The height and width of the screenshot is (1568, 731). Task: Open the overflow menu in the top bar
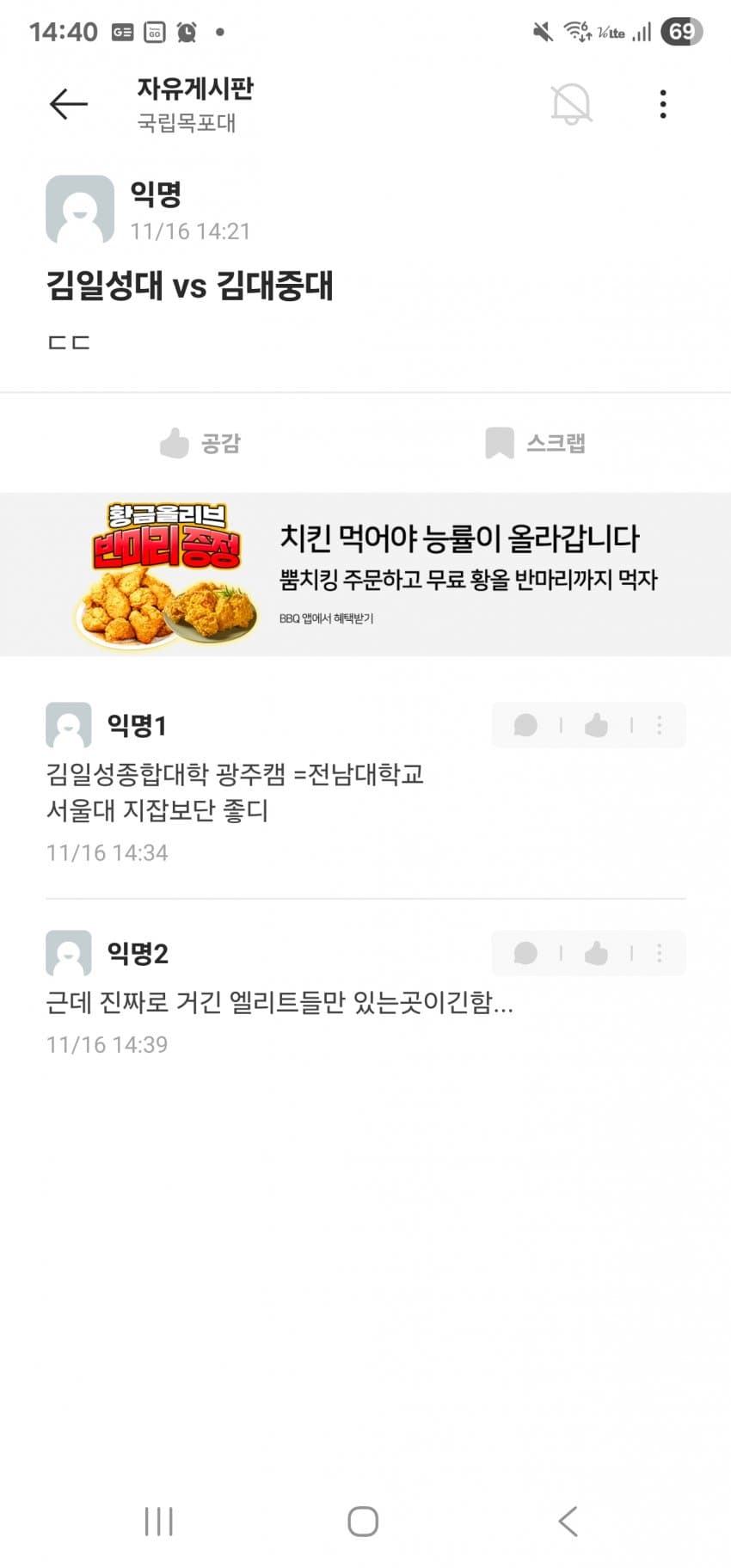(662, 104)
